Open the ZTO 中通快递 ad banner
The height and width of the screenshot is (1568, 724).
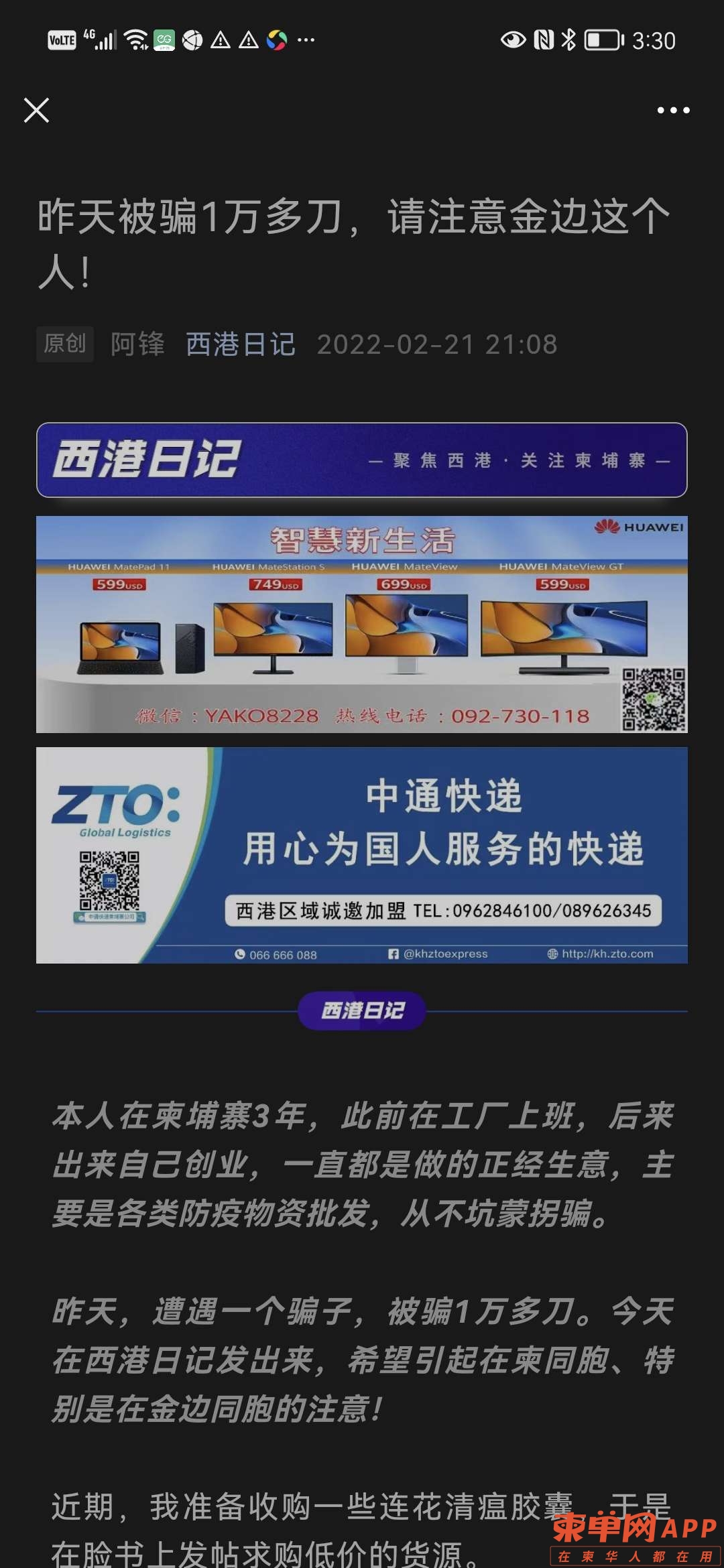coord(362,855)
